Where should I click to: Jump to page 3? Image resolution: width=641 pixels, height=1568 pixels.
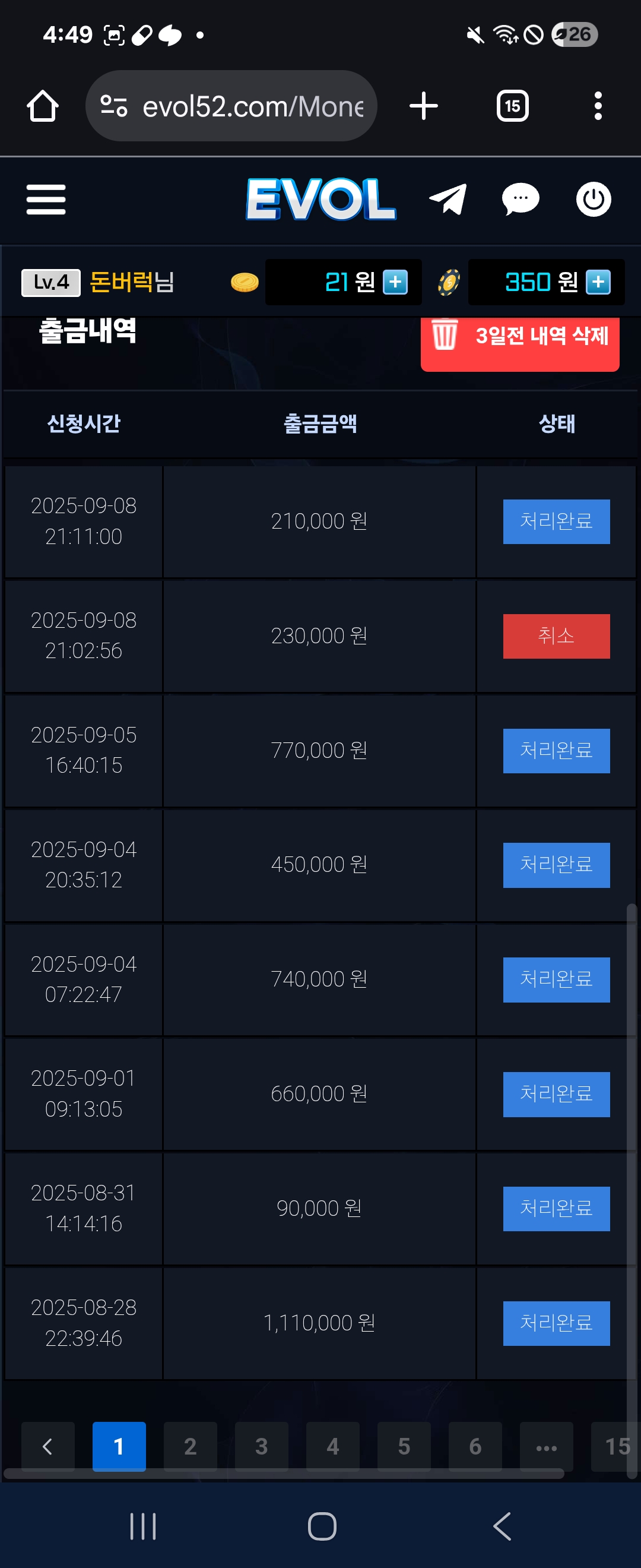point(261,1446)
